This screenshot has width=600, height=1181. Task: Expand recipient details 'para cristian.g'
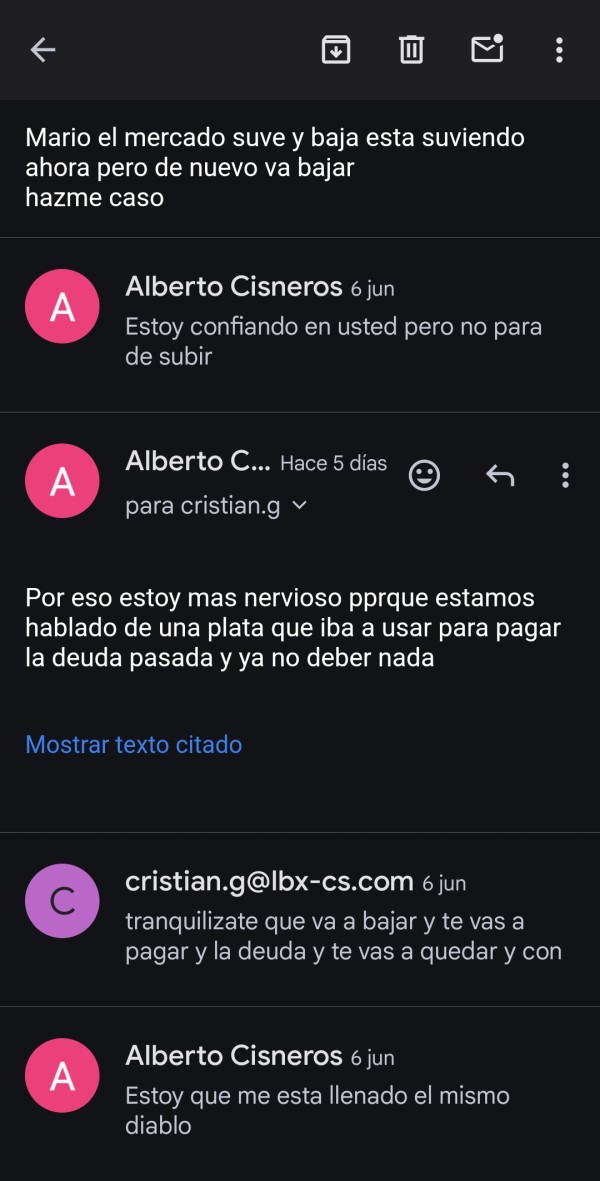(x=216, y=506)
